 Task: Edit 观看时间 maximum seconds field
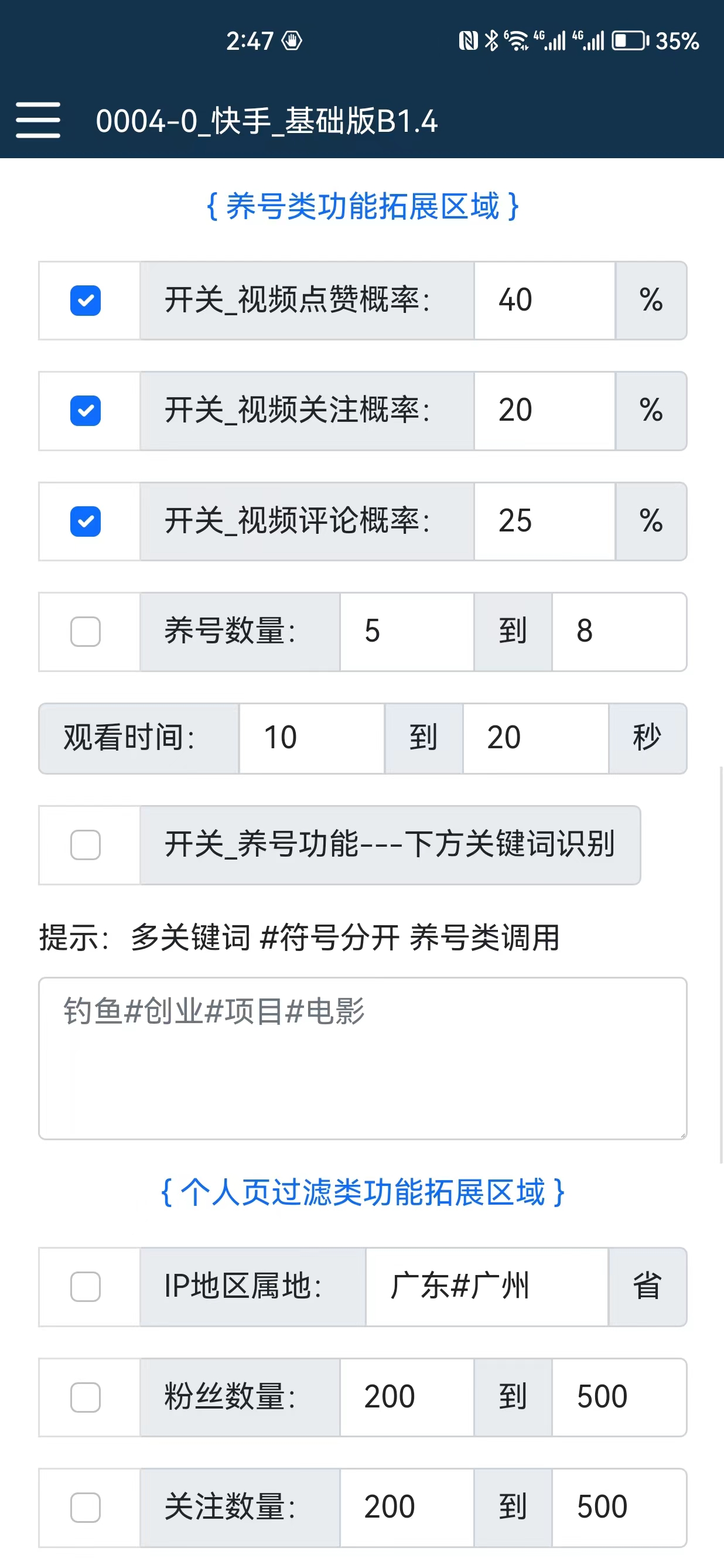point(535,738)
